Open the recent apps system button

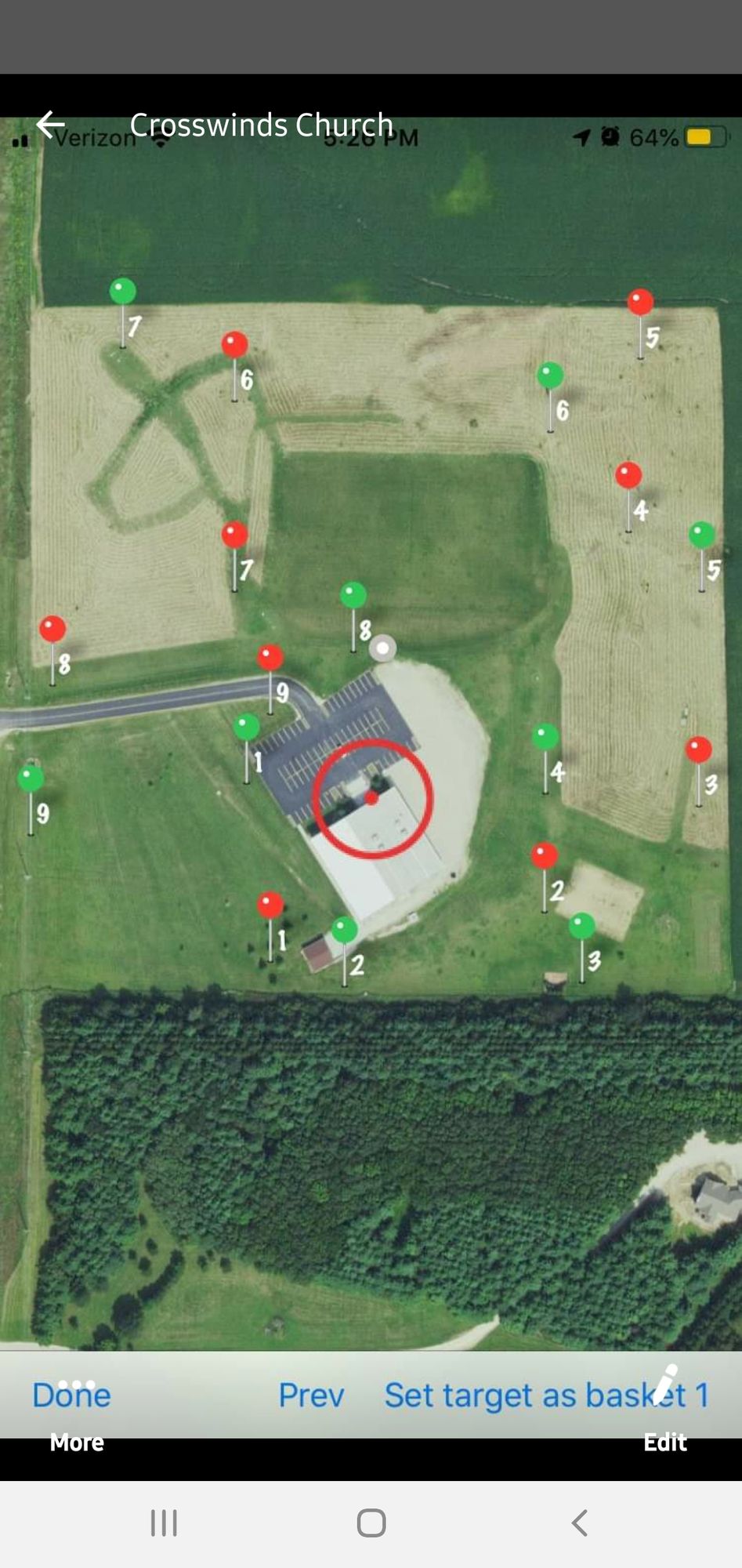[164, 1523]
